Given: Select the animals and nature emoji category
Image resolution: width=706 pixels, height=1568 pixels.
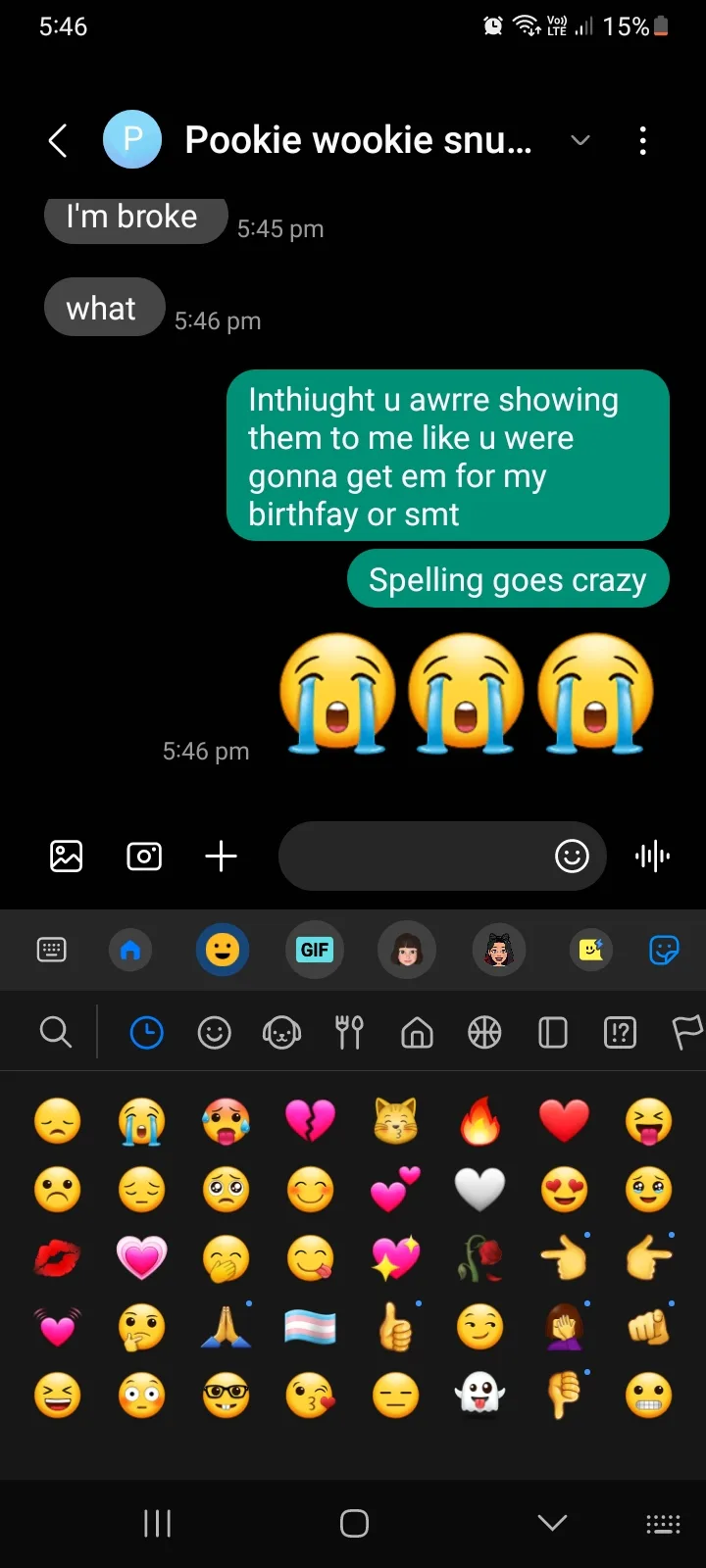Looking at the screenshot, I should tap(281, 1032).
